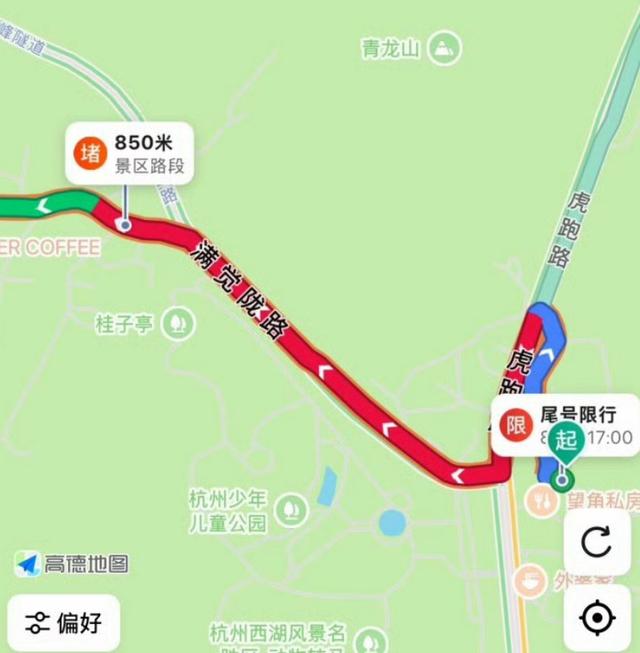Image resolution: width=640 pixels, height=653 pixels.
Task: Select the 桂子亭 map marker
Action: pyautogui.click(x=180, y=323)
